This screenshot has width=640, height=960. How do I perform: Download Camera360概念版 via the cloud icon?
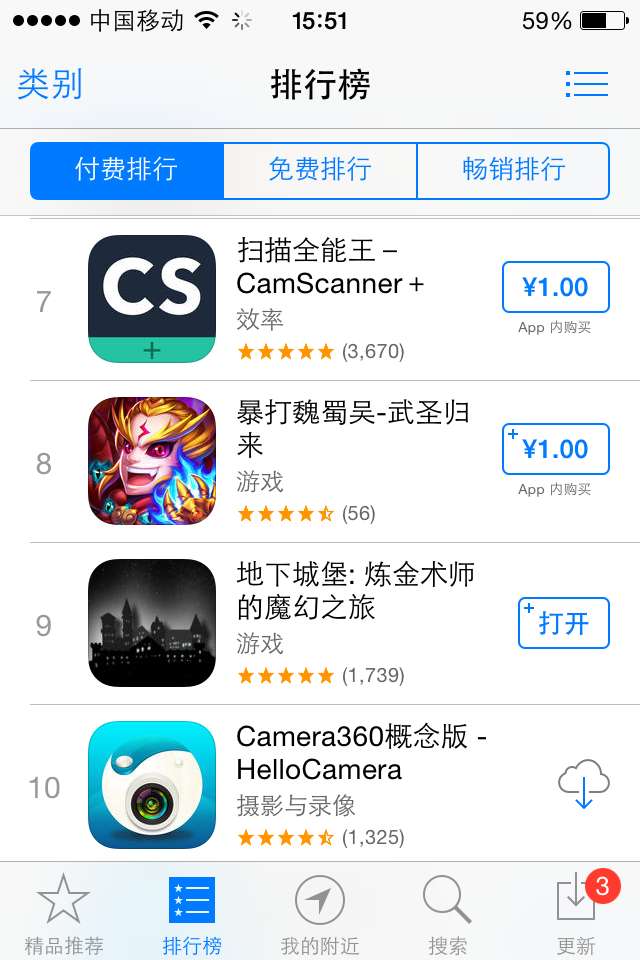tap(584, 785)
